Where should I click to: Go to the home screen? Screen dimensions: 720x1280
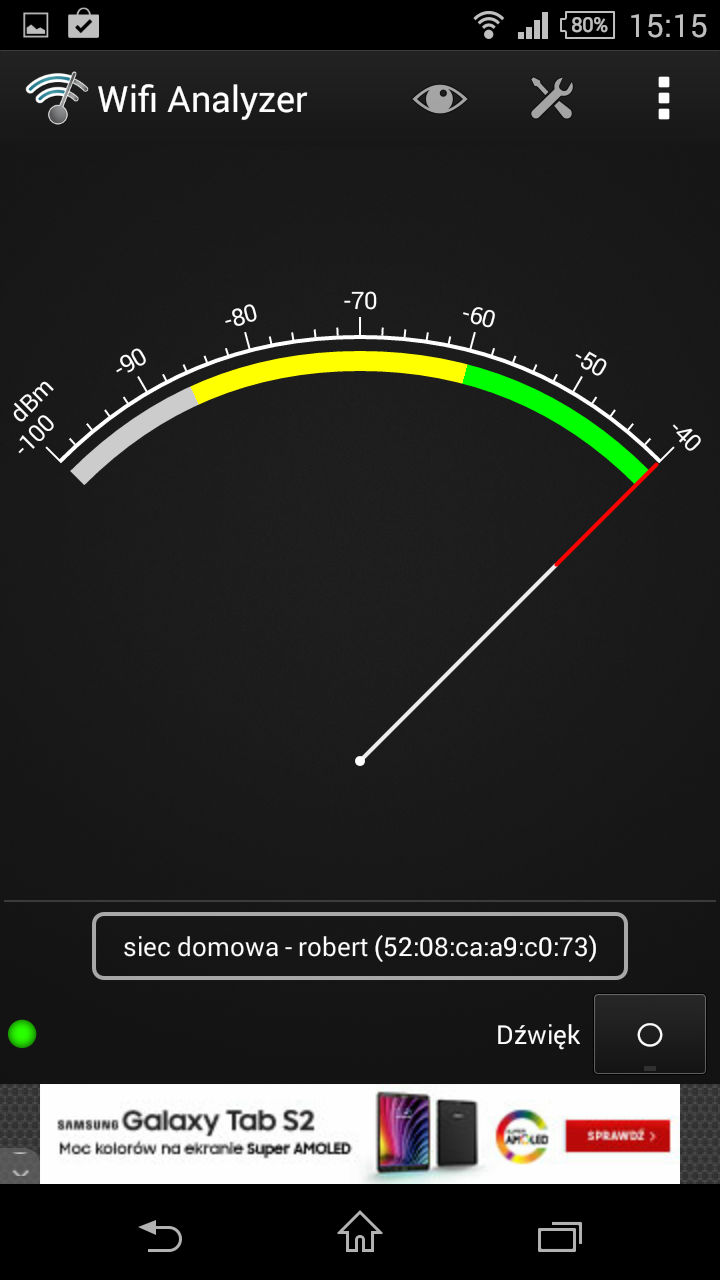(x=360, y=1233)
